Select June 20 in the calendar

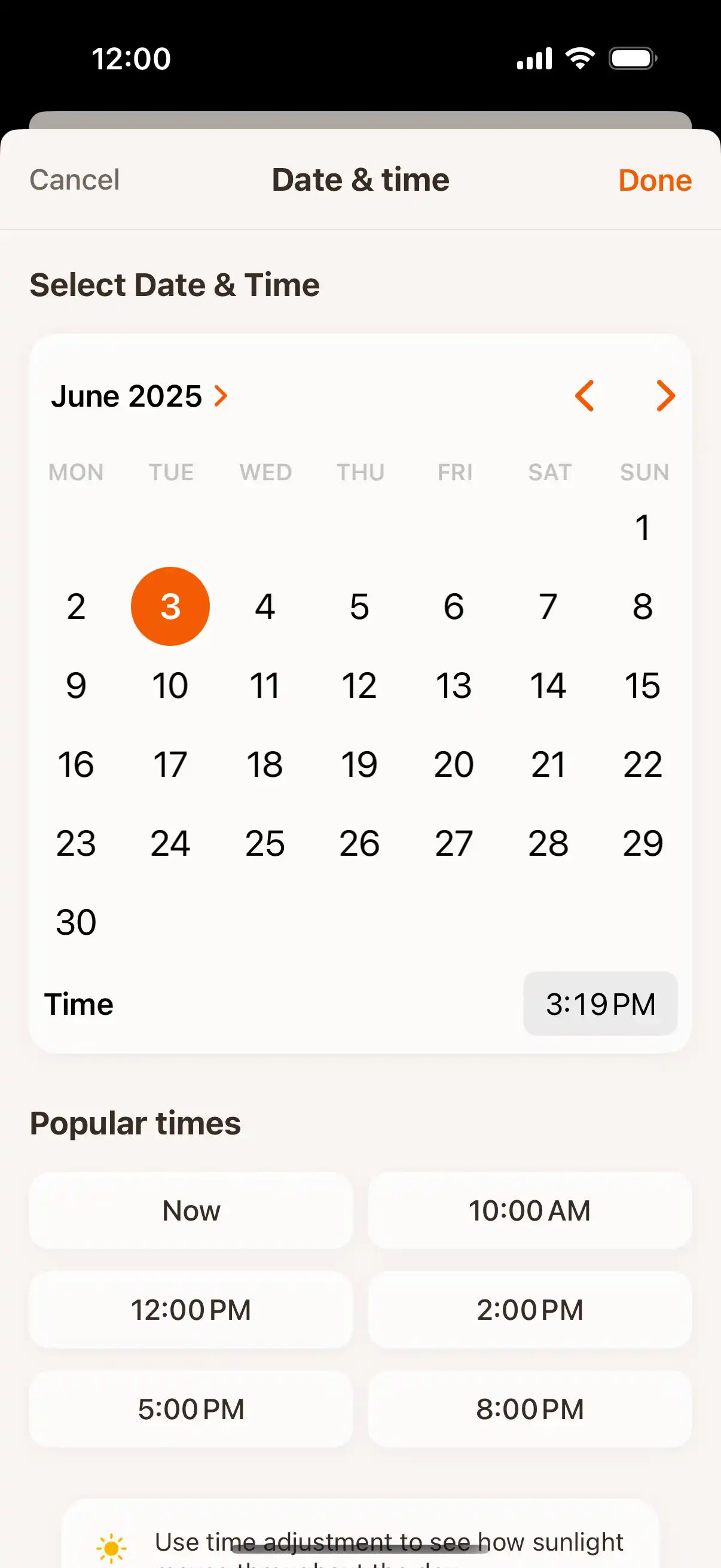click(x=454, y=764)
